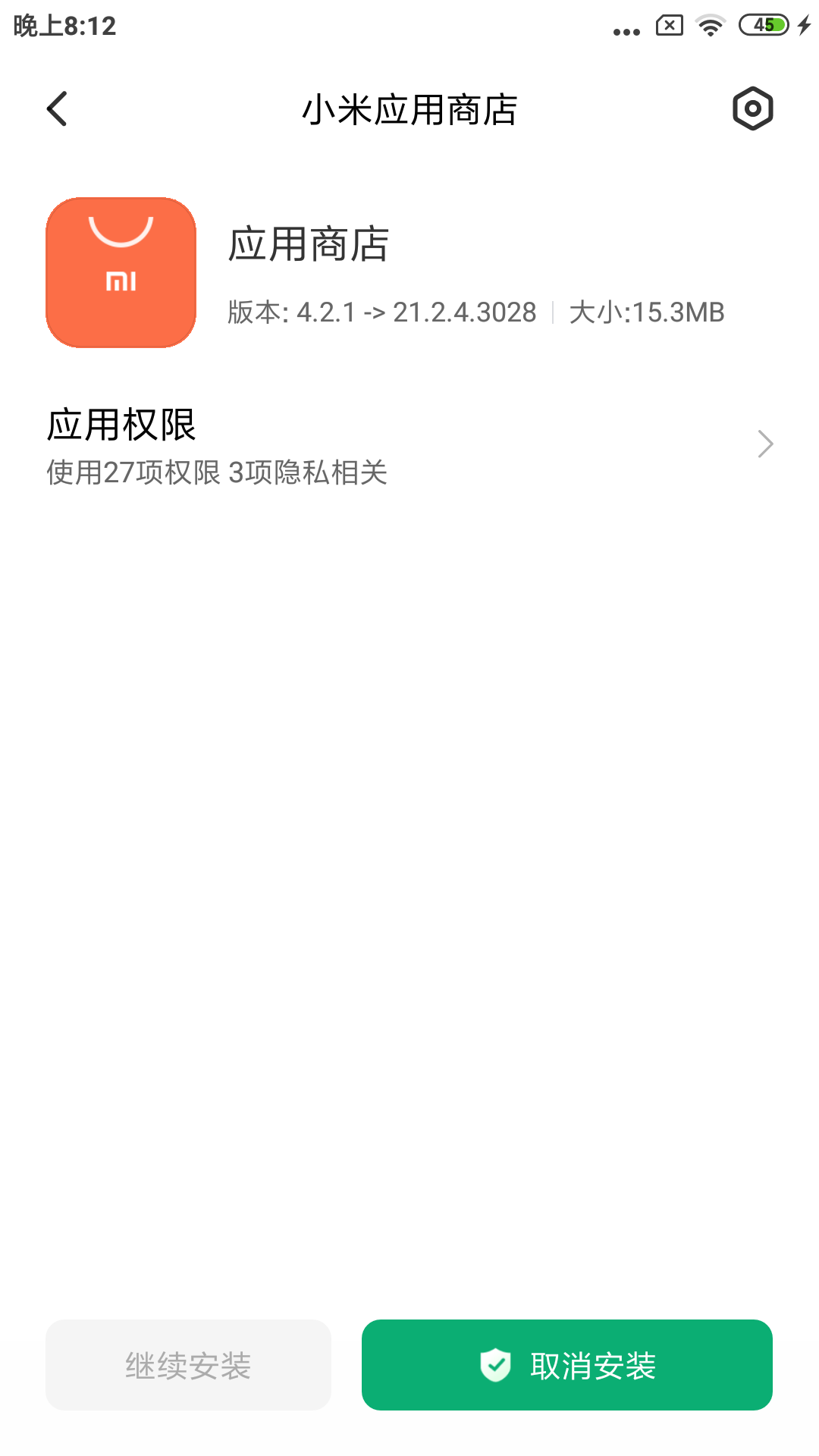819x1456 pixels.
Task: Open installer settings hexagon icon
Action: [x=752, y=109]
